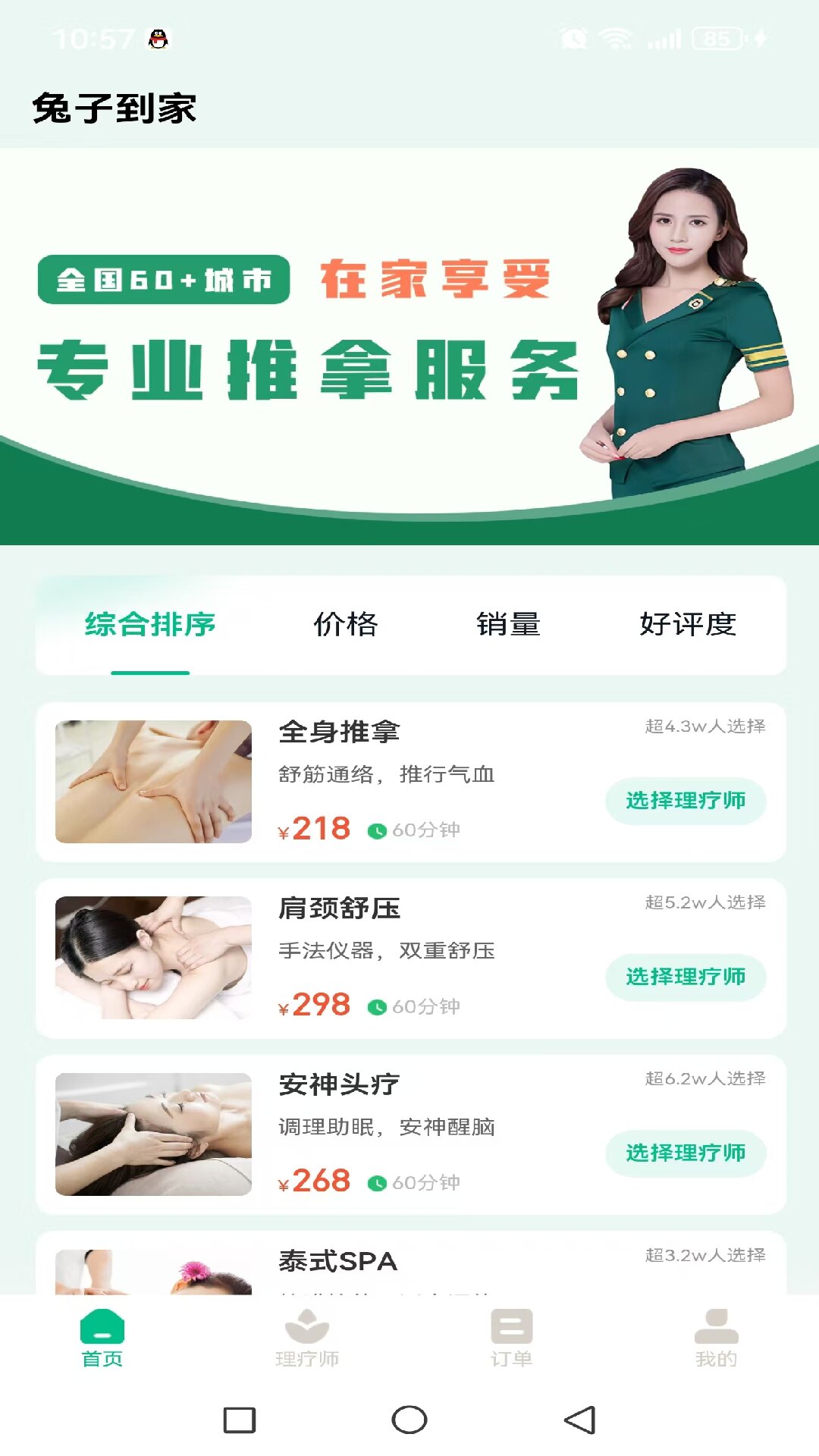Select the 综合排序 tab
Screen dimensions: 819x1456
coord(150,625)
